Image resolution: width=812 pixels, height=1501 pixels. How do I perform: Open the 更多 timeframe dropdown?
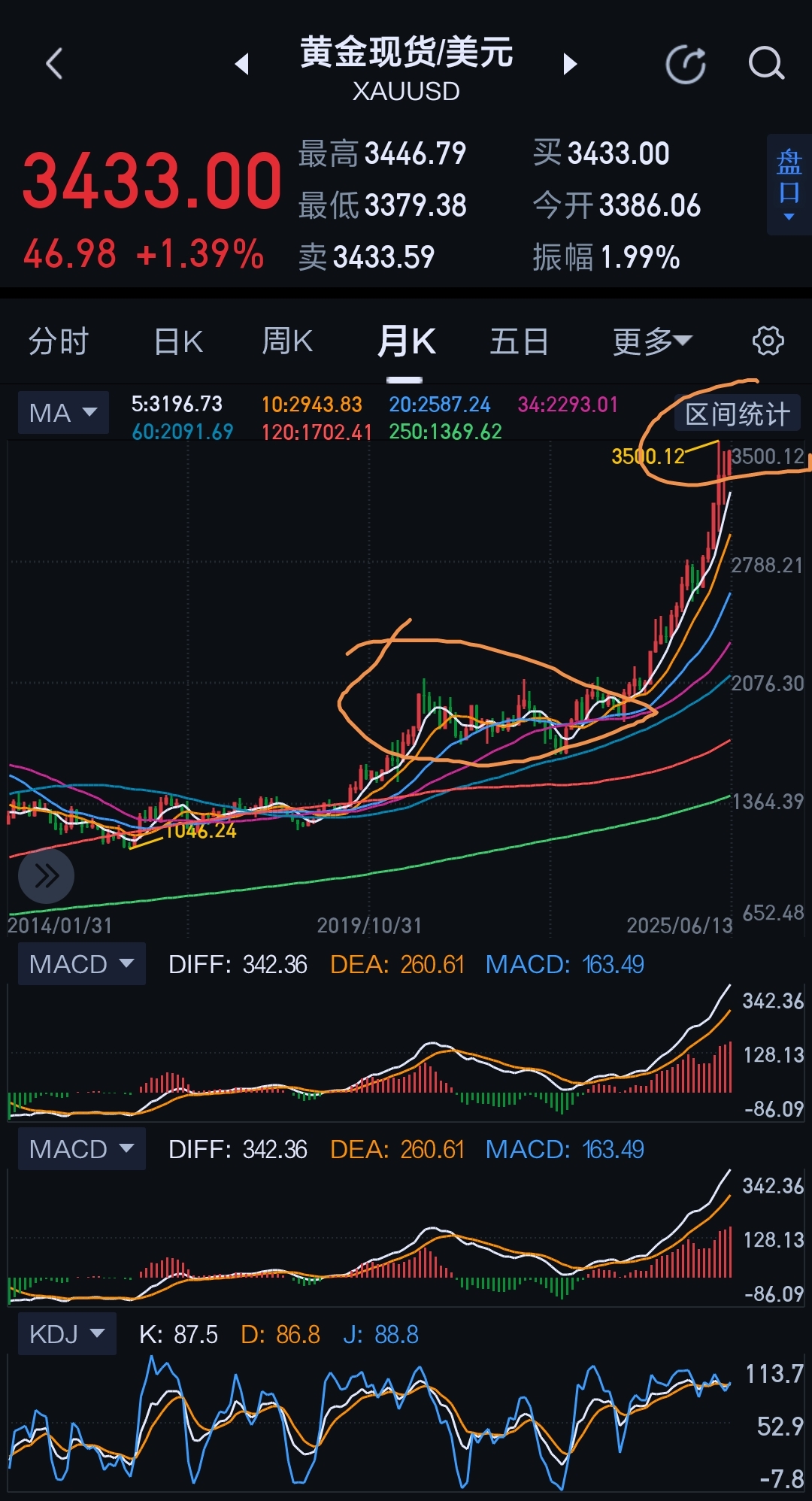point(651,341)
